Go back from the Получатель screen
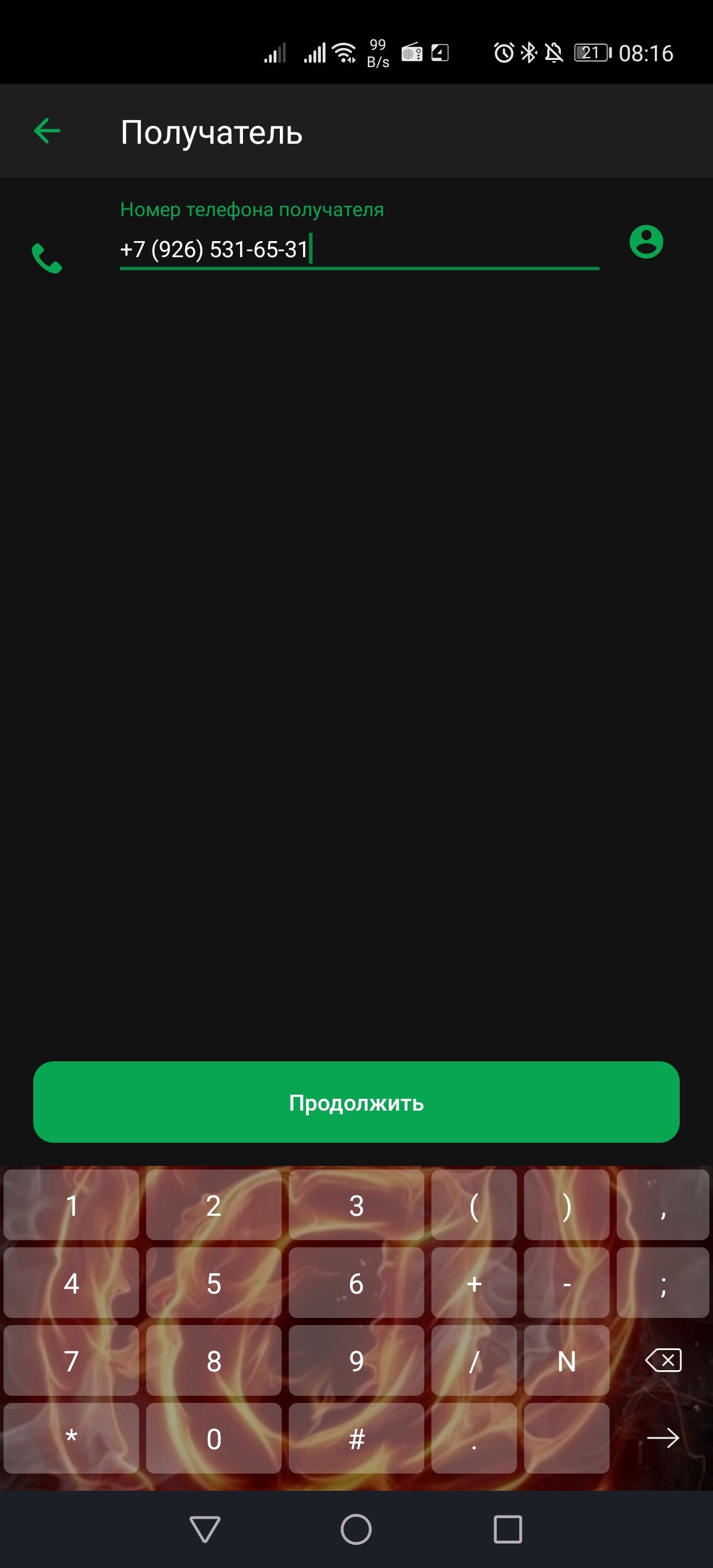 pyautogui.click(x=47, y=131)
